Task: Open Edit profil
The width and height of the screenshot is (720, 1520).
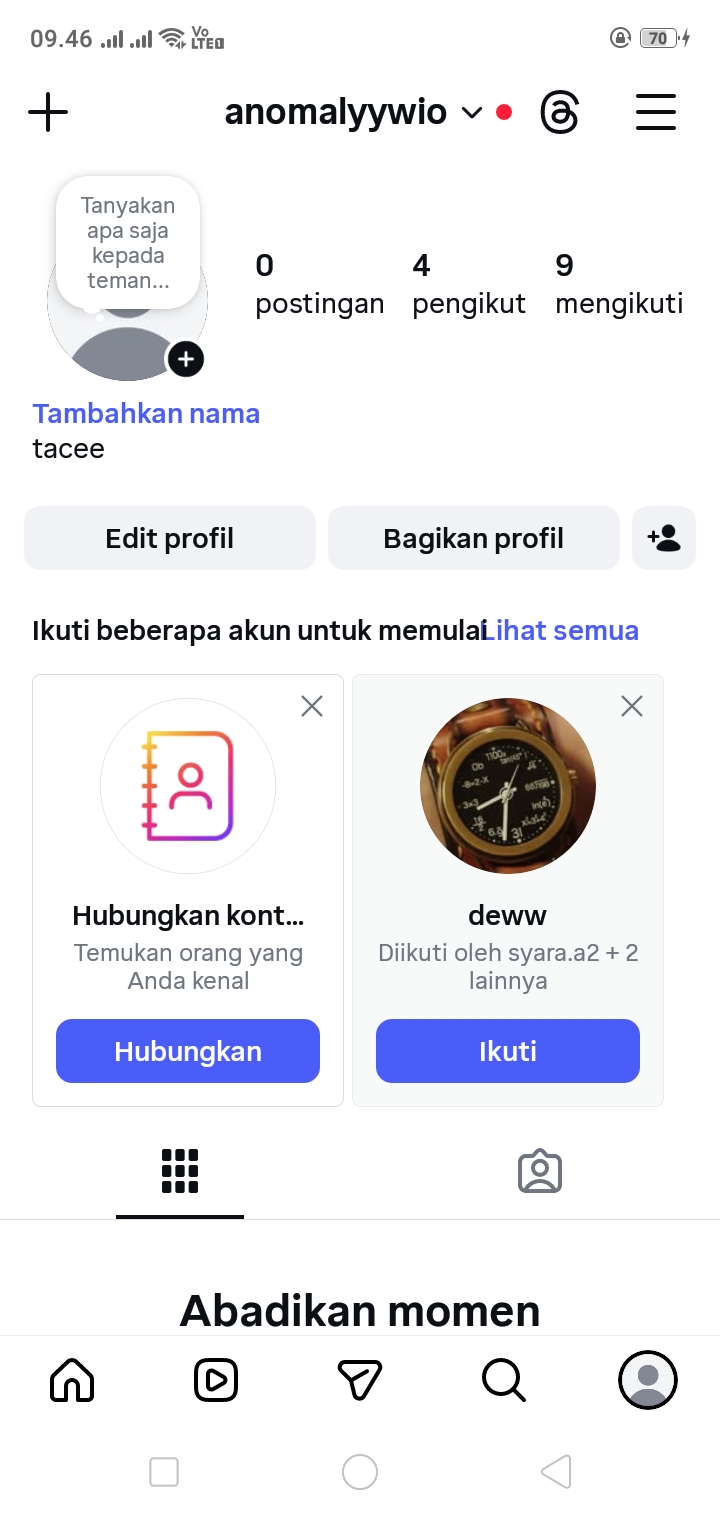Action: (x=170, y=538)
